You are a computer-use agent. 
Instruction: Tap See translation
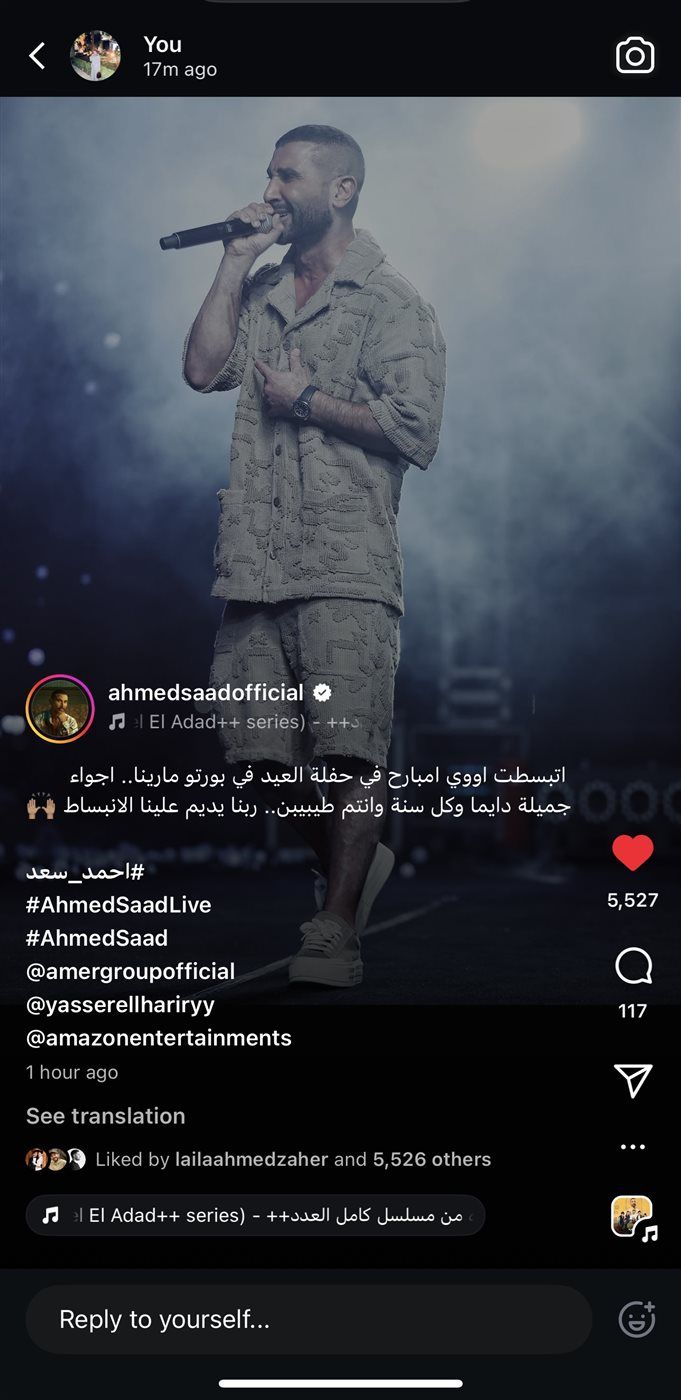(x=105, y=1116)
